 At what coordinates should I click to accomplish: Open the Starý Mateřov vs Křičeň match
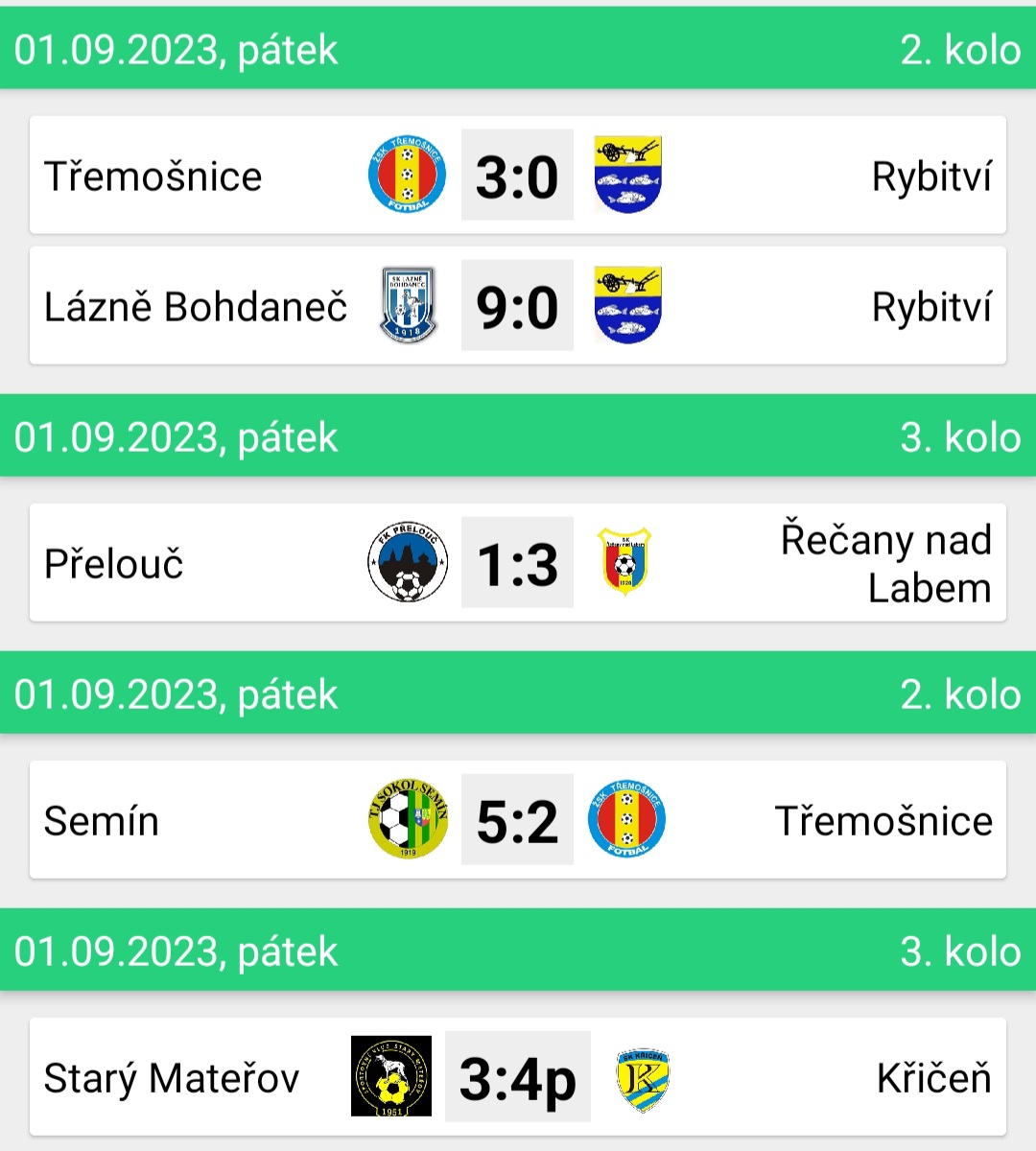pyautogui.click(x=517, y=1077)
